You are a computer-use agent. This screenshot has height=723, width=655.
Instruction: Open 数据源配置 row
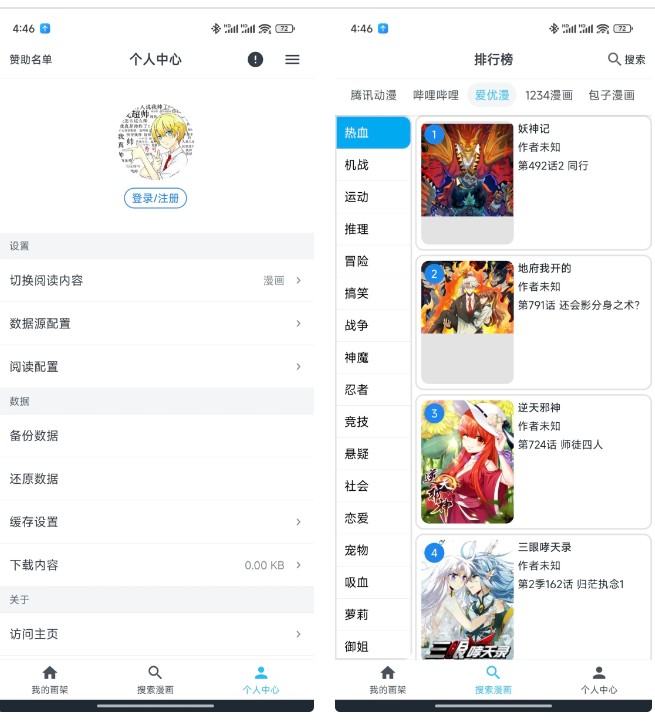pos(156,324)
